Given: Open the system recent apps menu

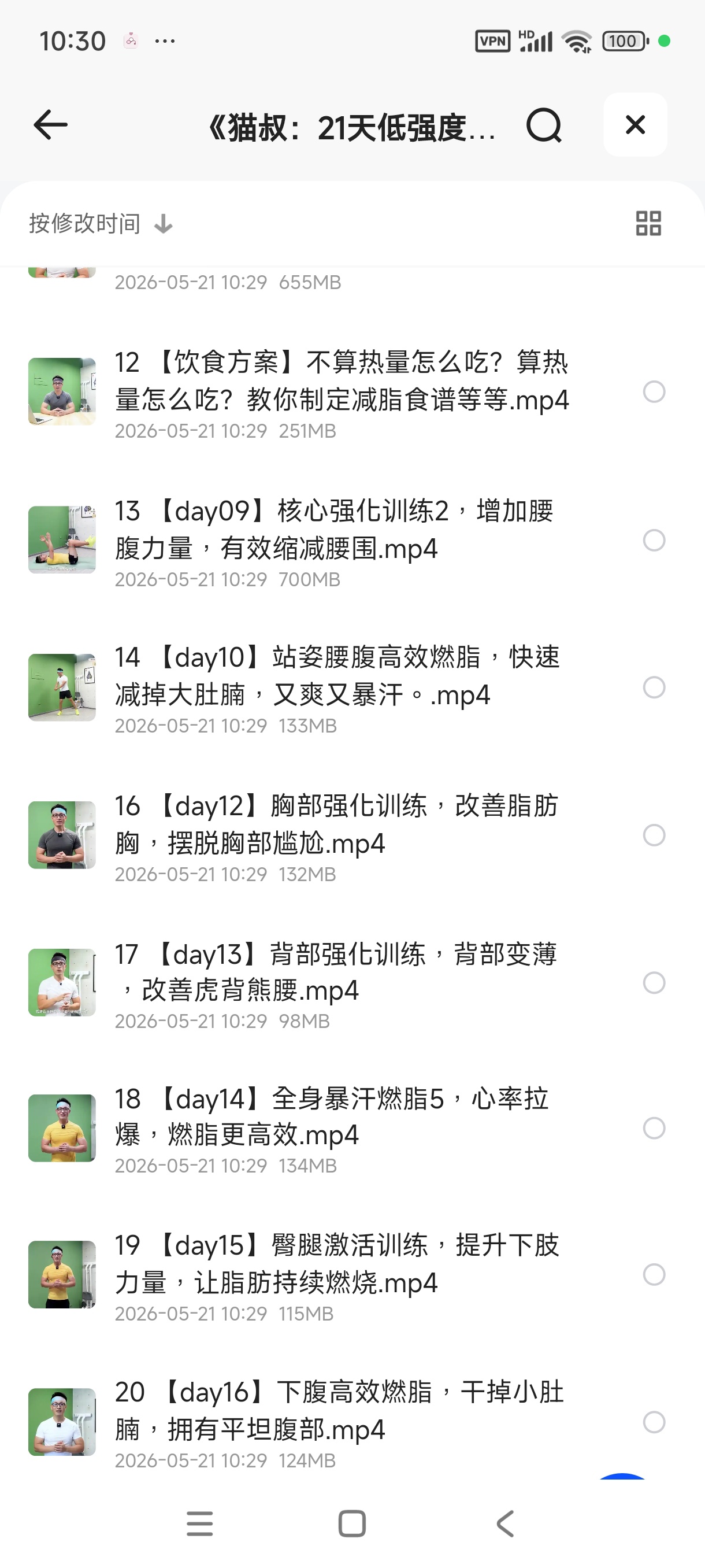Looking at the screenshot, I should point(199,1523).
